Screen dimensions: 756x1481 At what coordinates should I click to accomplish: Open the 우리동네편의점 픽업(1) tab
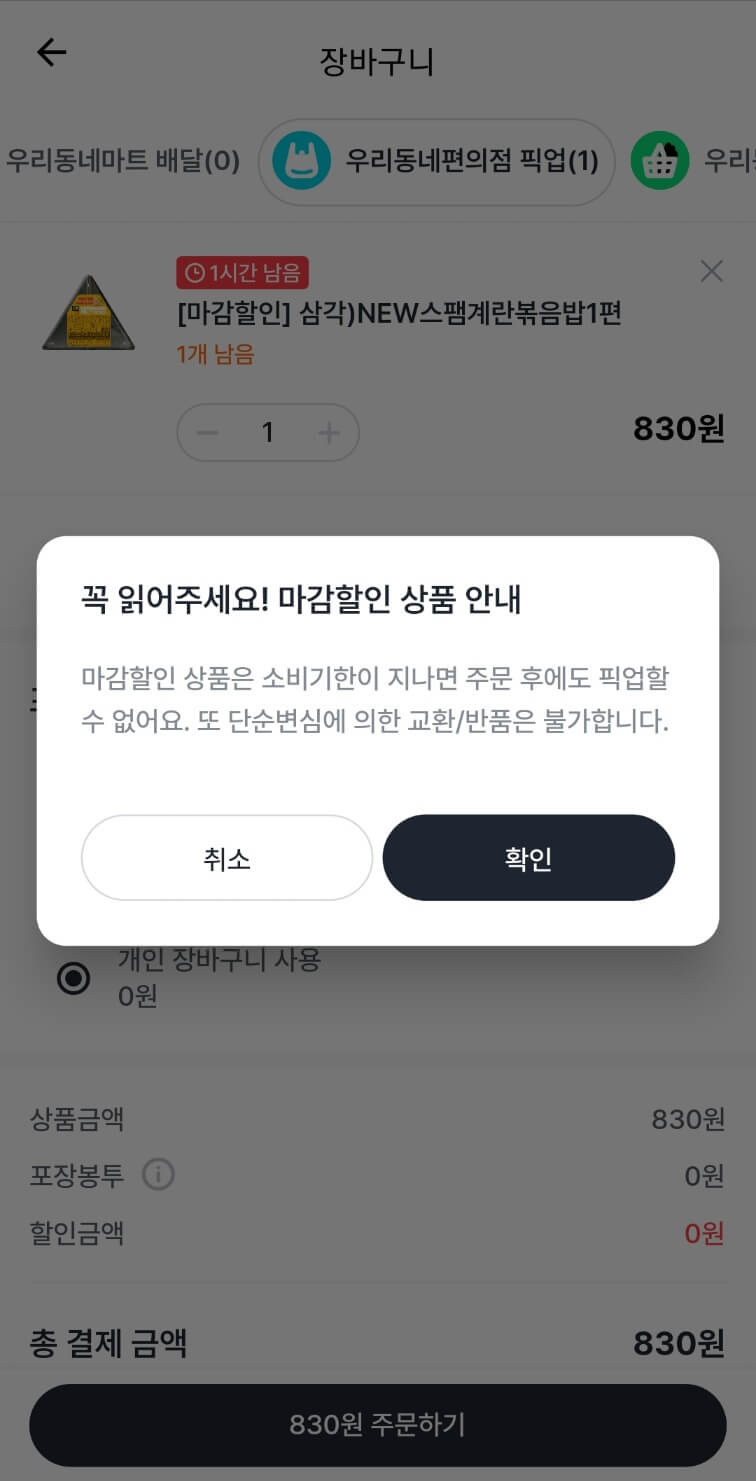pyautogui.click(x=436, y=162)
